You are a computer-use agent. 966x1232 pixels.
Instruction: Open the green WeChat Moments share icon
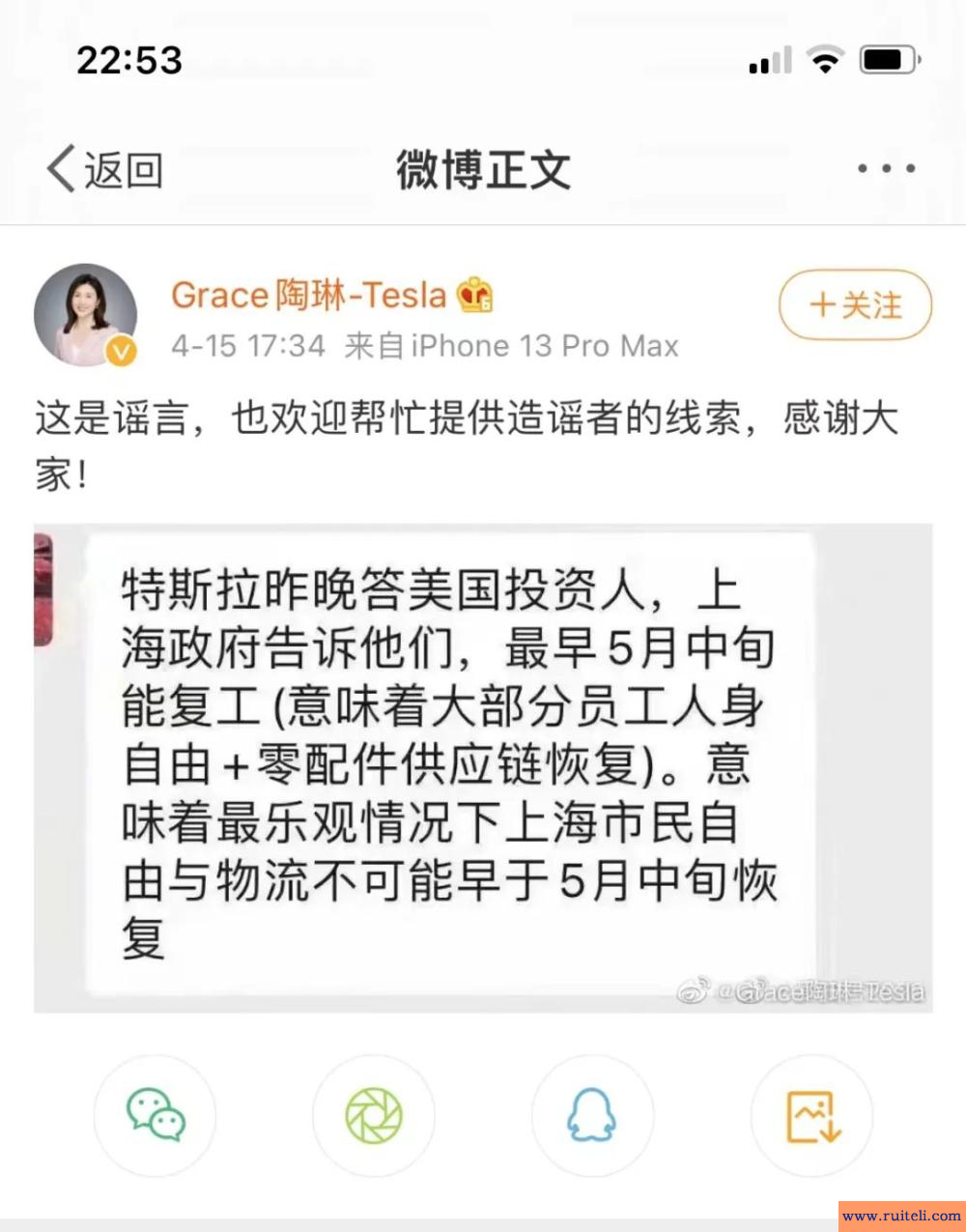click(x=374, y=1115)
